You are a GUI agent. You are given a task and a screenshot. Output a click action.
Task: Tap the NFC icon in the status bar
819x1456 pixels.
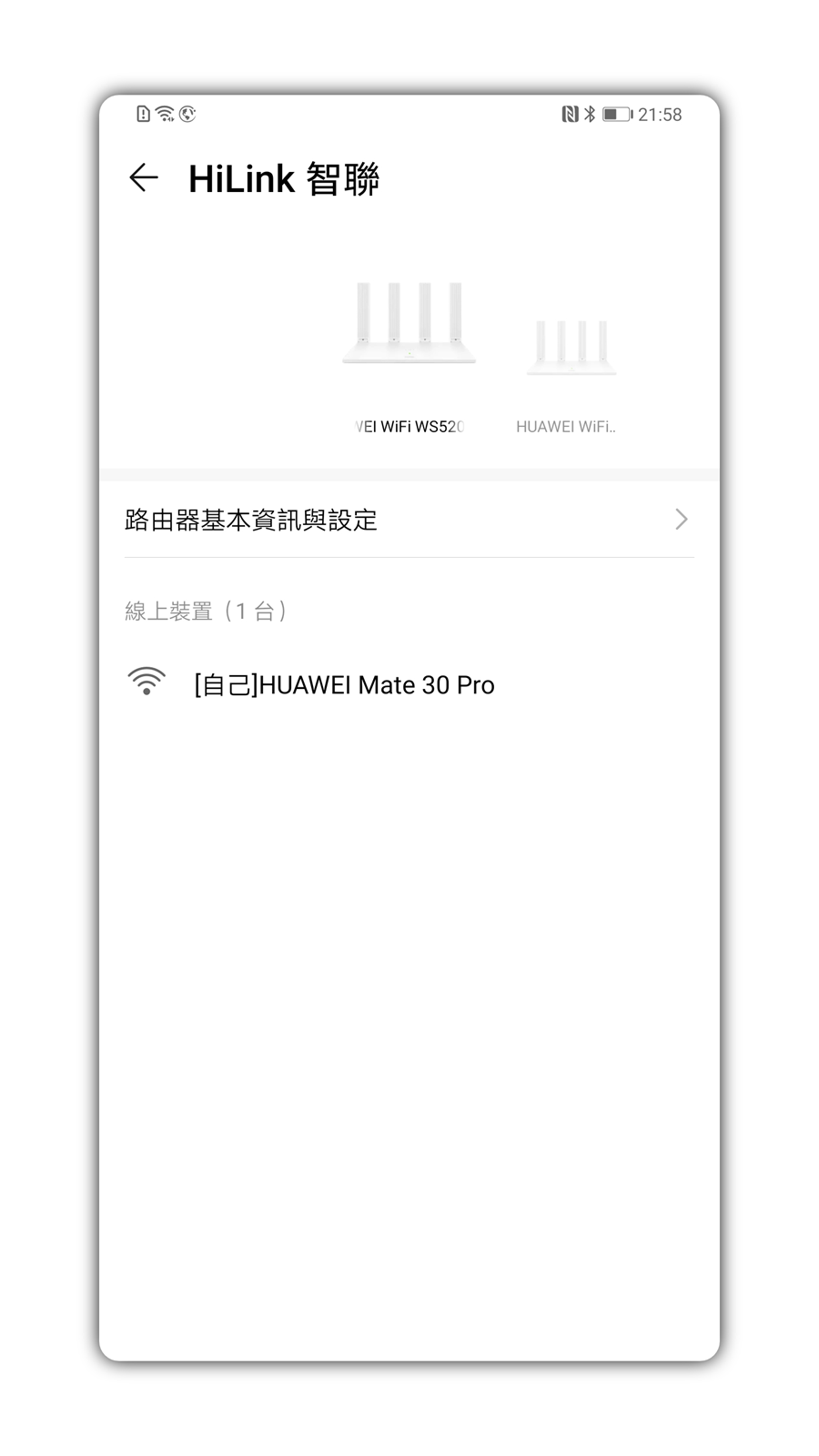coord(569,114)
